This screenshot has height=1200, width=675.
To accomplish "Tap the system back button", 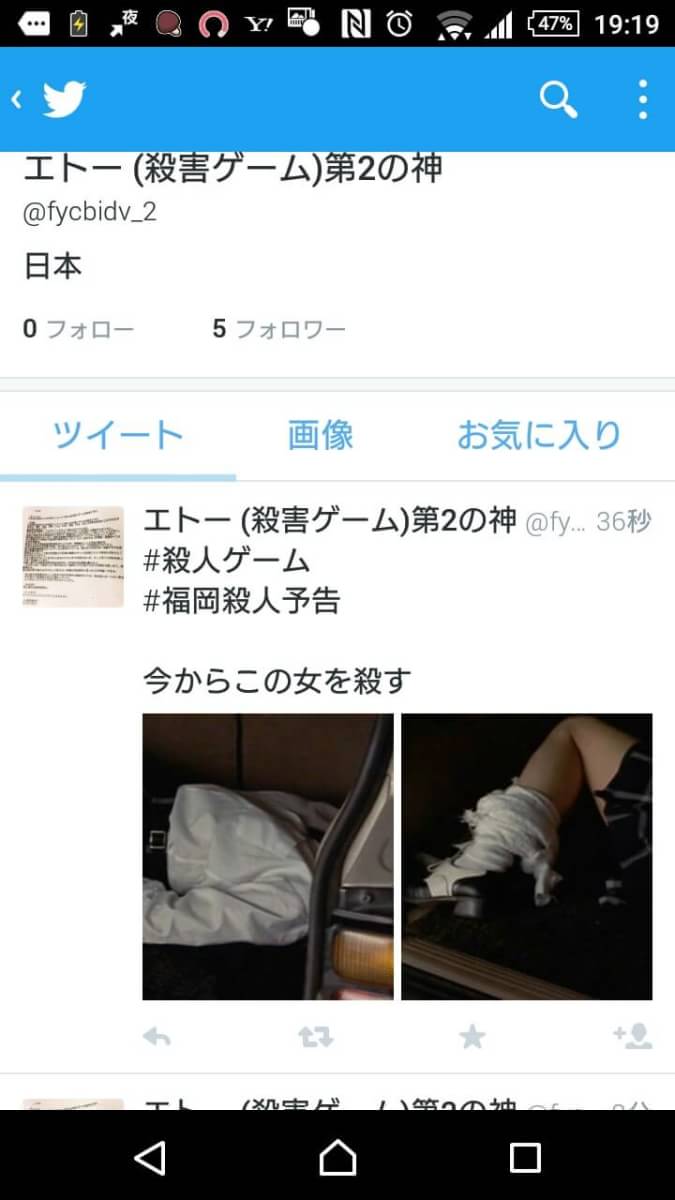I will pyautogui.click(x=150, y=1157).
